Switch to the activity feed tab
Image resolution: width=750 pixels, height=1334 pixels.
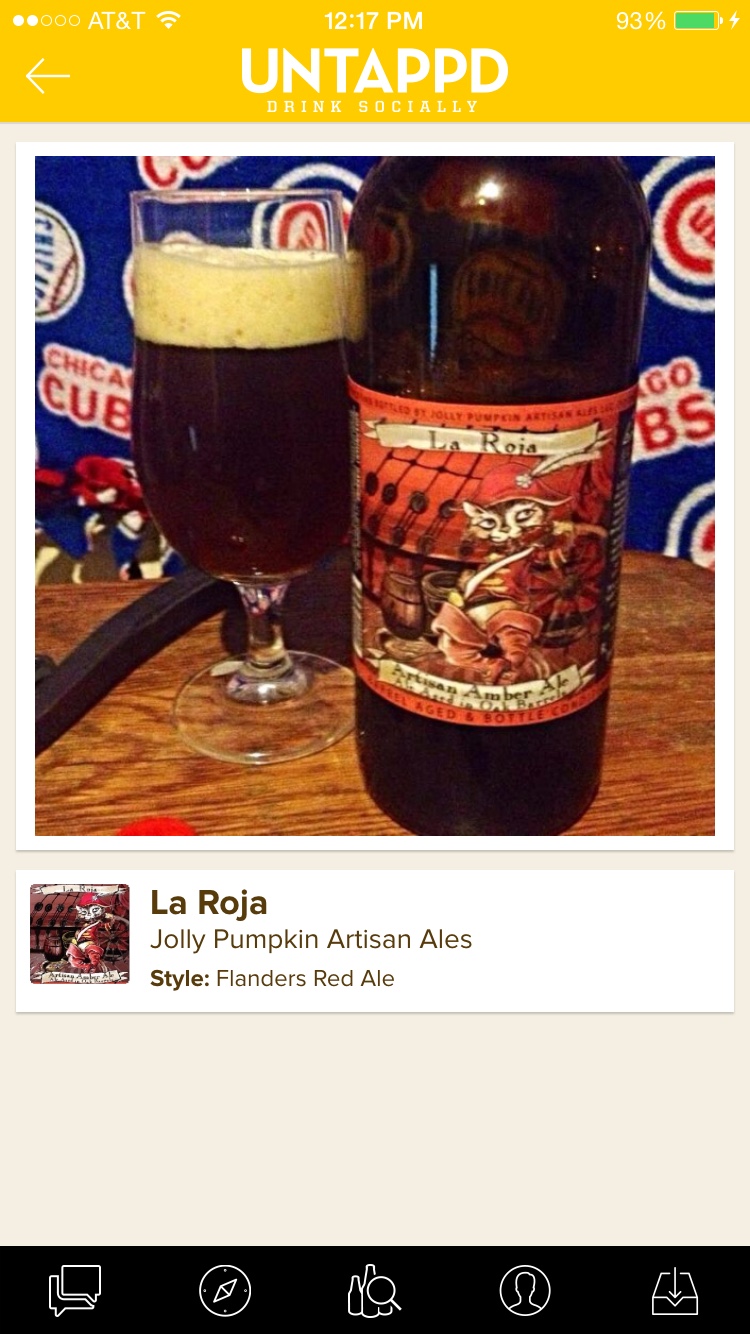(x=75, y=1290)
